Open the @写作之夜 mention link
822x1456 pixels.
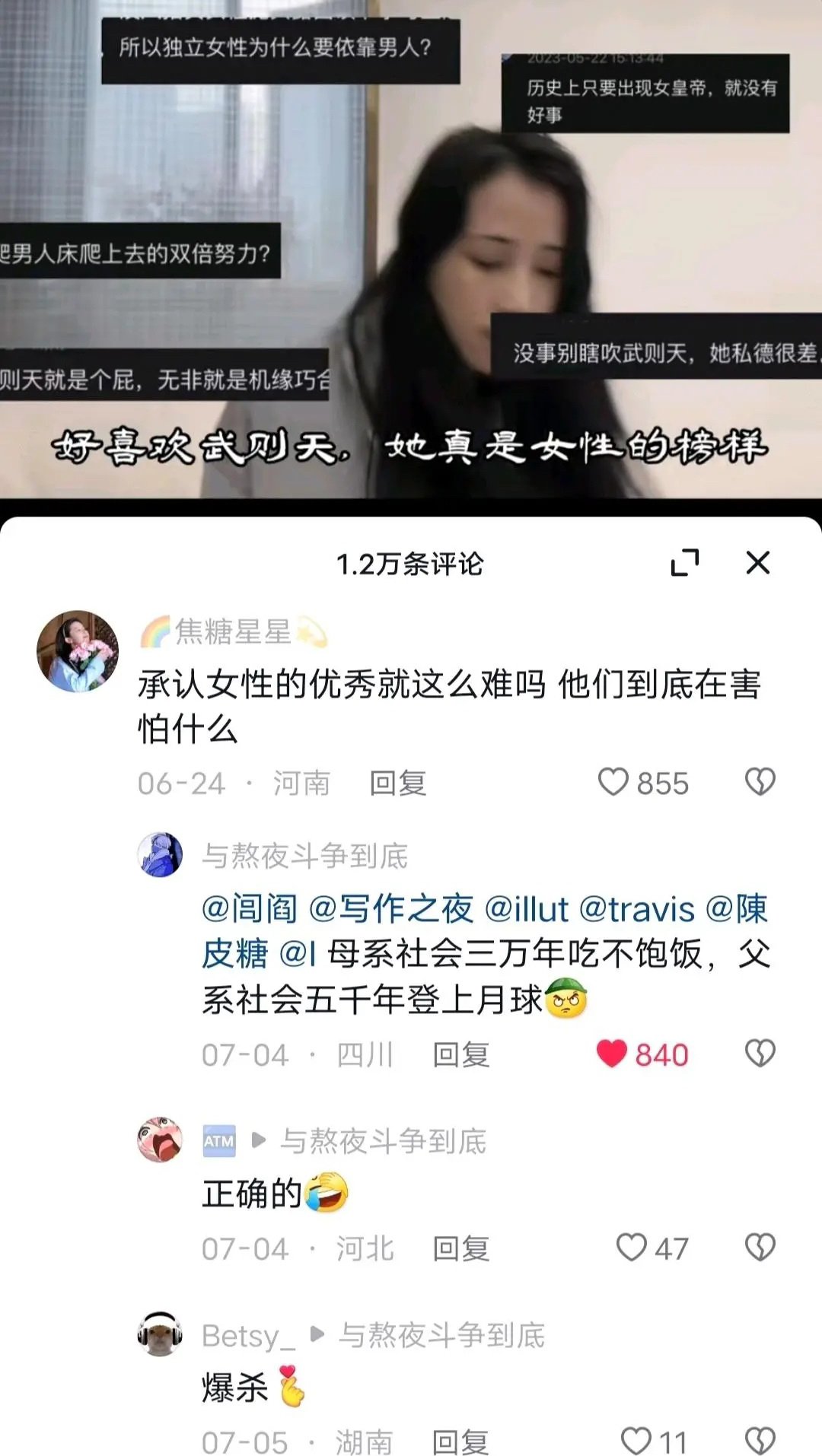pos(391,909)
